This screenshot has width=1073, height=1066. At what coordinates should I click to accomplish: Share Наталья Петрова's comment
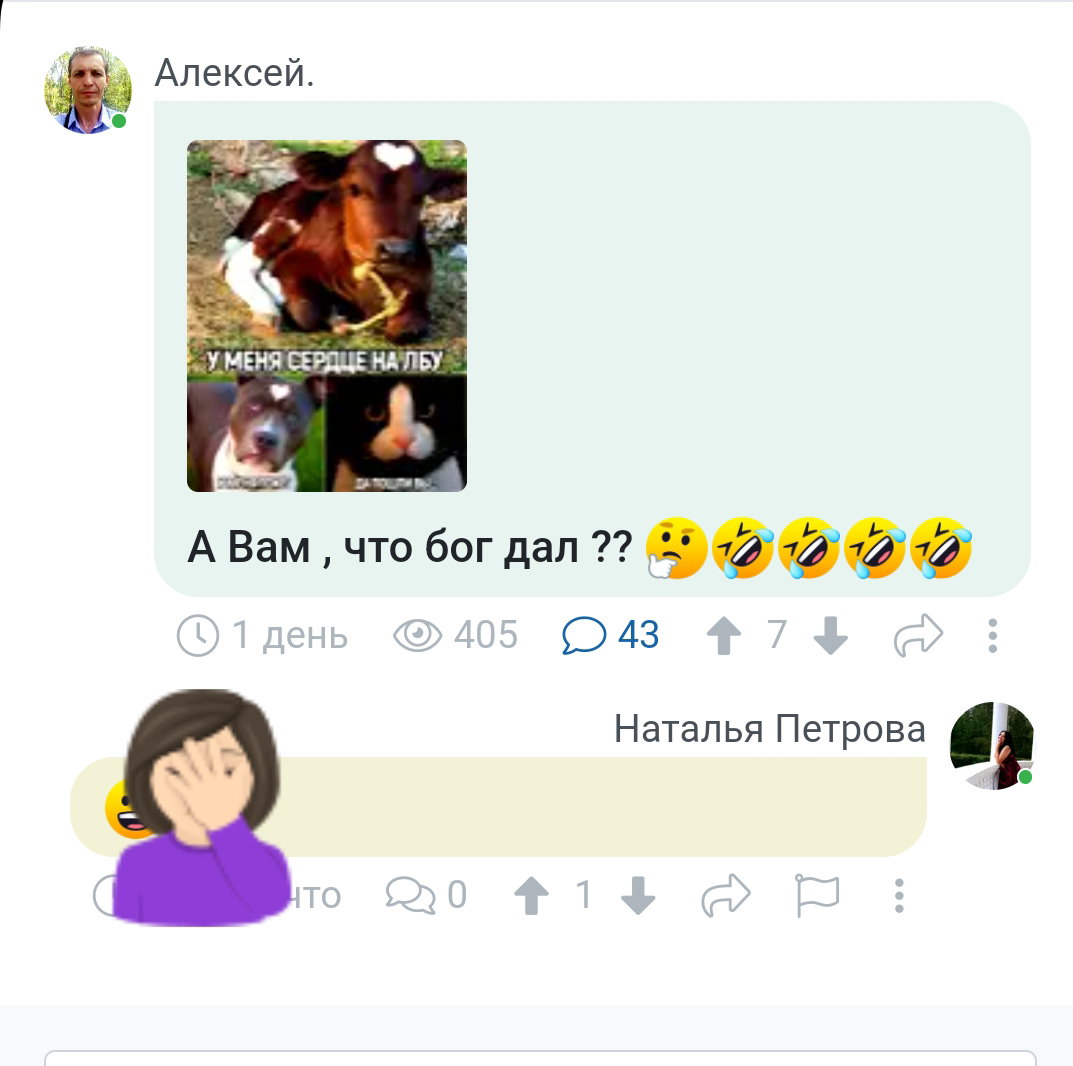coord(726,895)
